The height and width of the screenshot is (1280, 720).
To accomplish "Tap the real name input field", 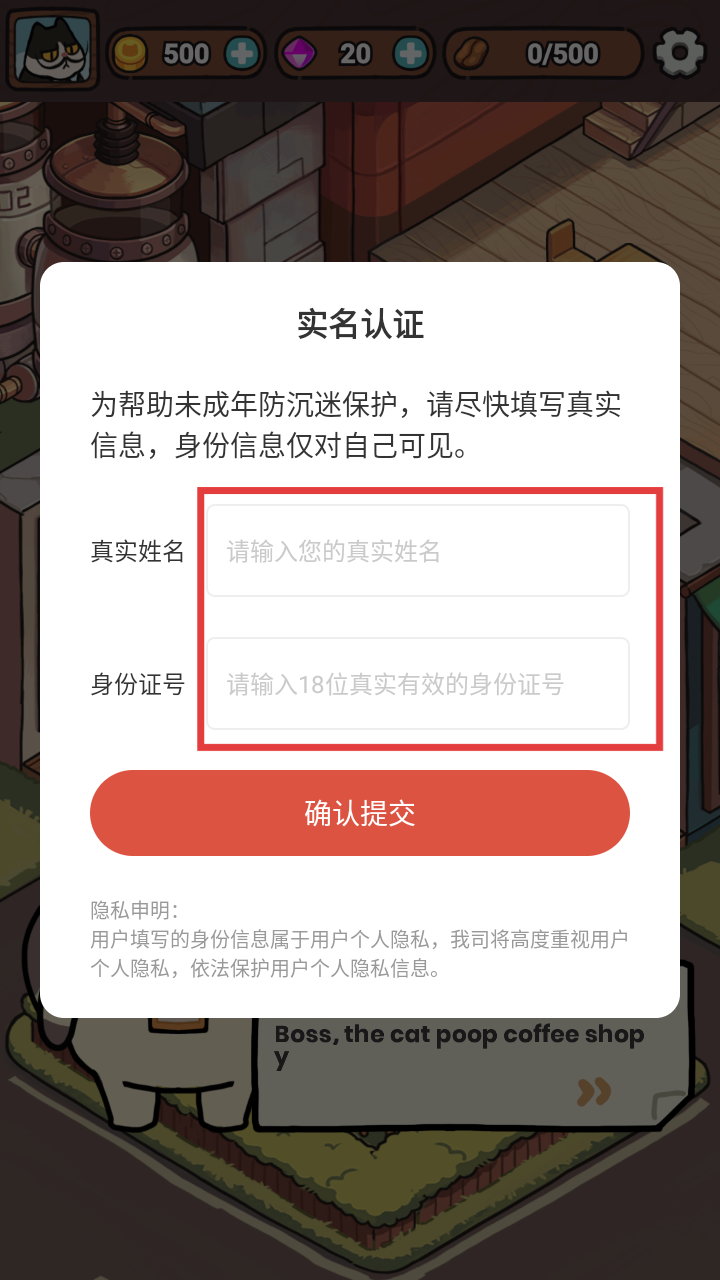I will pos(418,551).
